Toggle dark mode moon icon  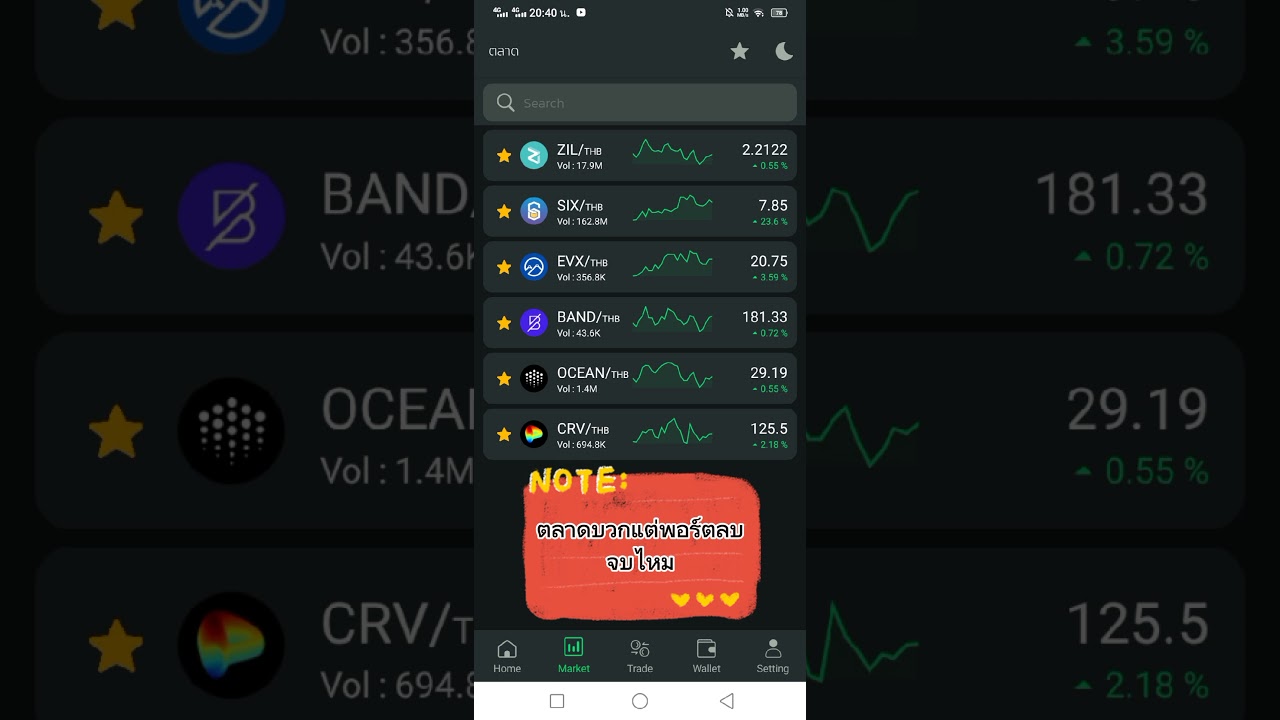784,51
